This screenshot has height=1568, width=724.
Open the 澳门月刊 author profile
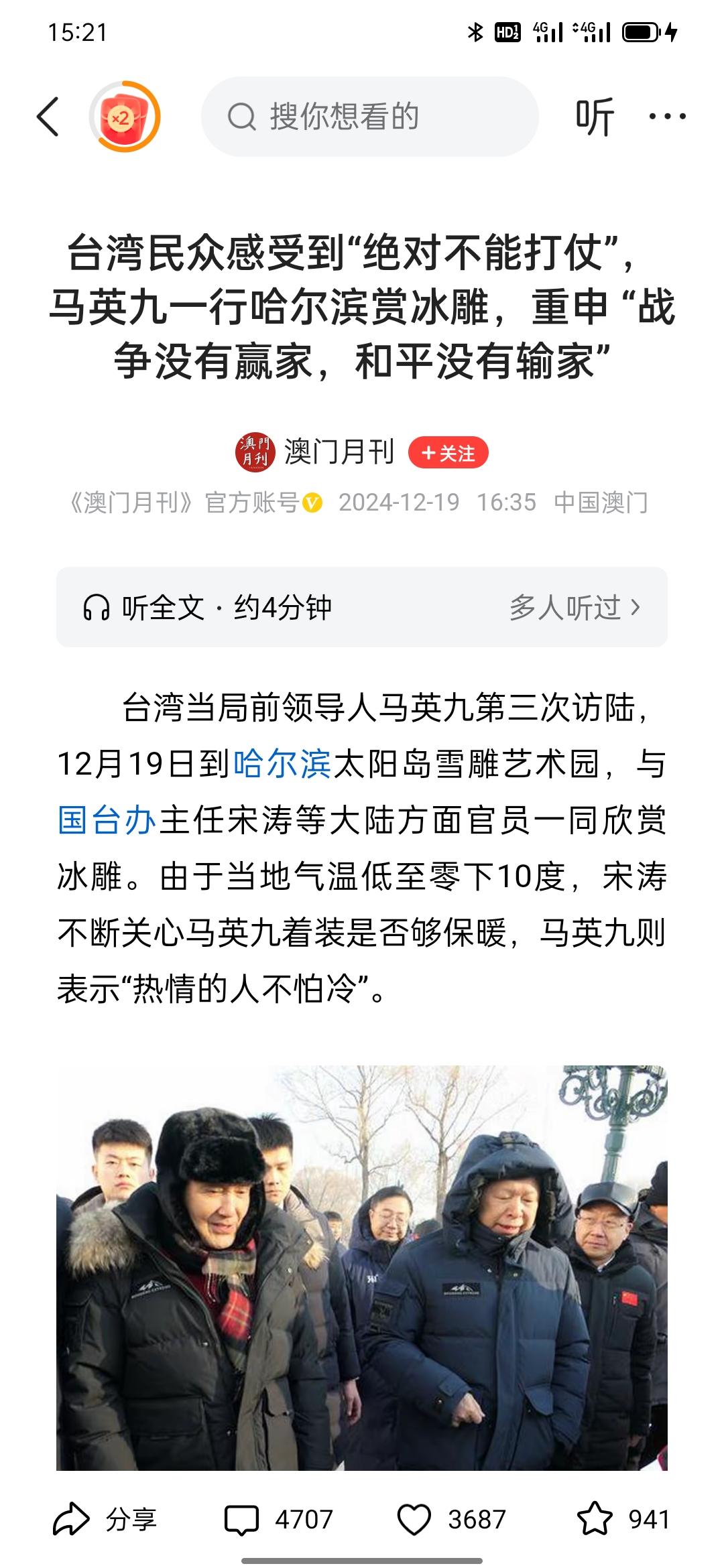pyautogui.click(x=315, y=452)
